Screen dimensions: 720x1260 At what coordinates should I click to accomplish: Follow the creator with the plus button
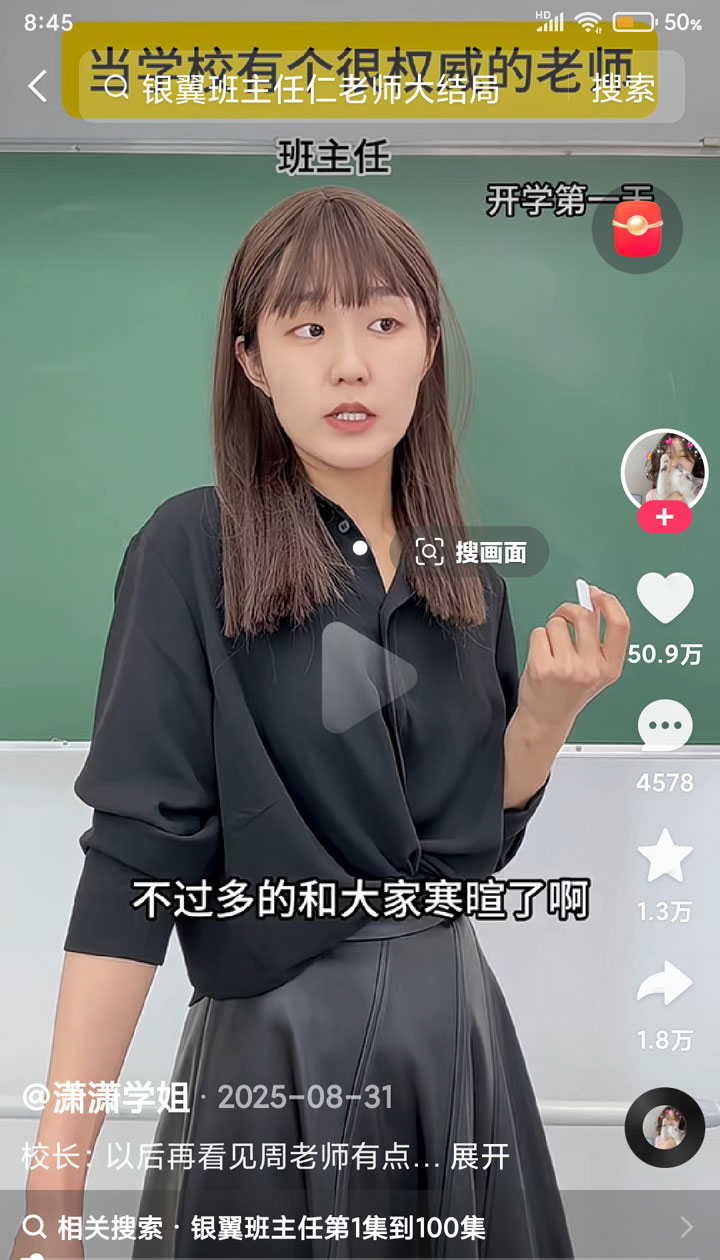[664, 517]
